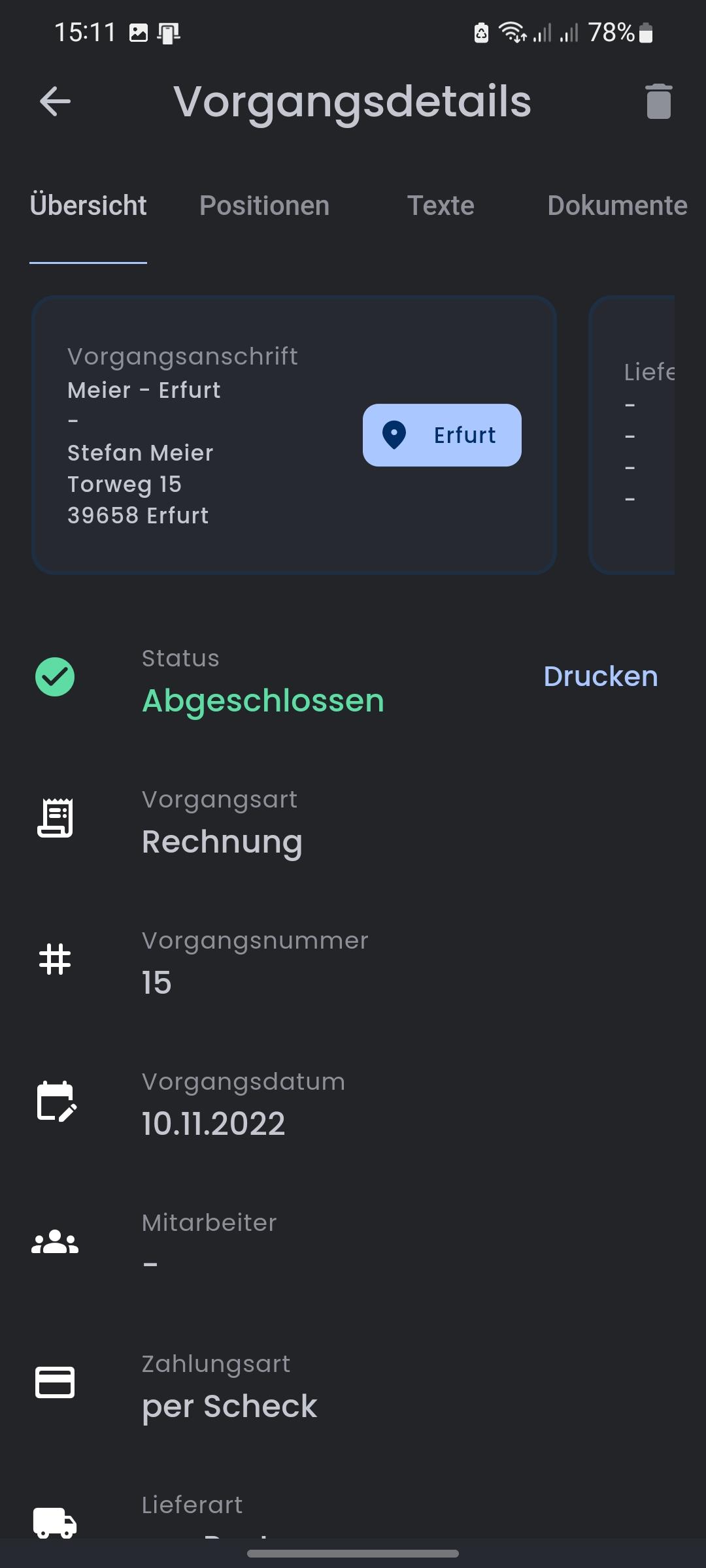Stay on the Übersicht tab
Viewport: 706px width, 1568px height.
[88, 206]
